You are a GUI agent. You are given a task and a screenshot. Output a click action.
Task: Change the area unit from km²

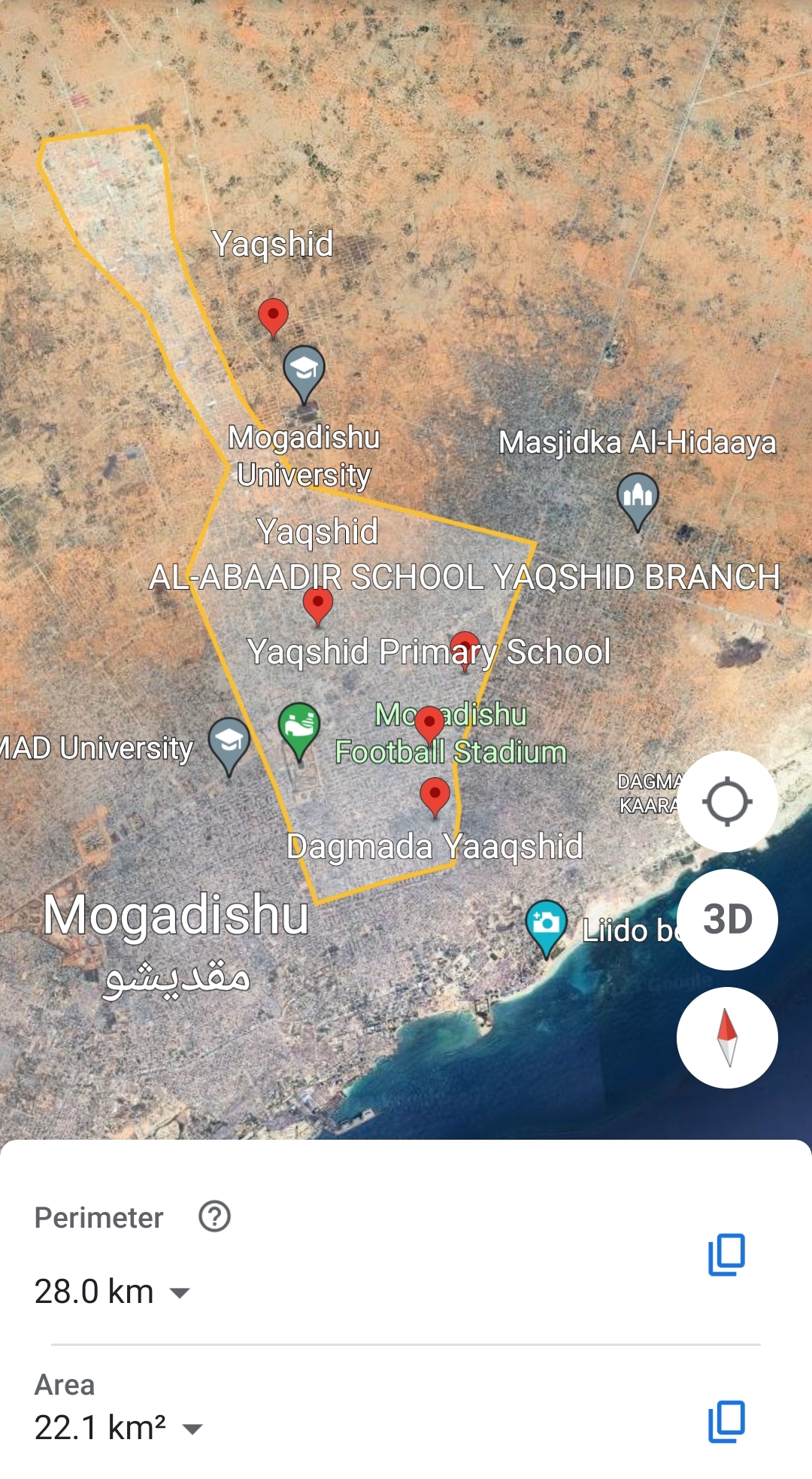click(193, 1429)
